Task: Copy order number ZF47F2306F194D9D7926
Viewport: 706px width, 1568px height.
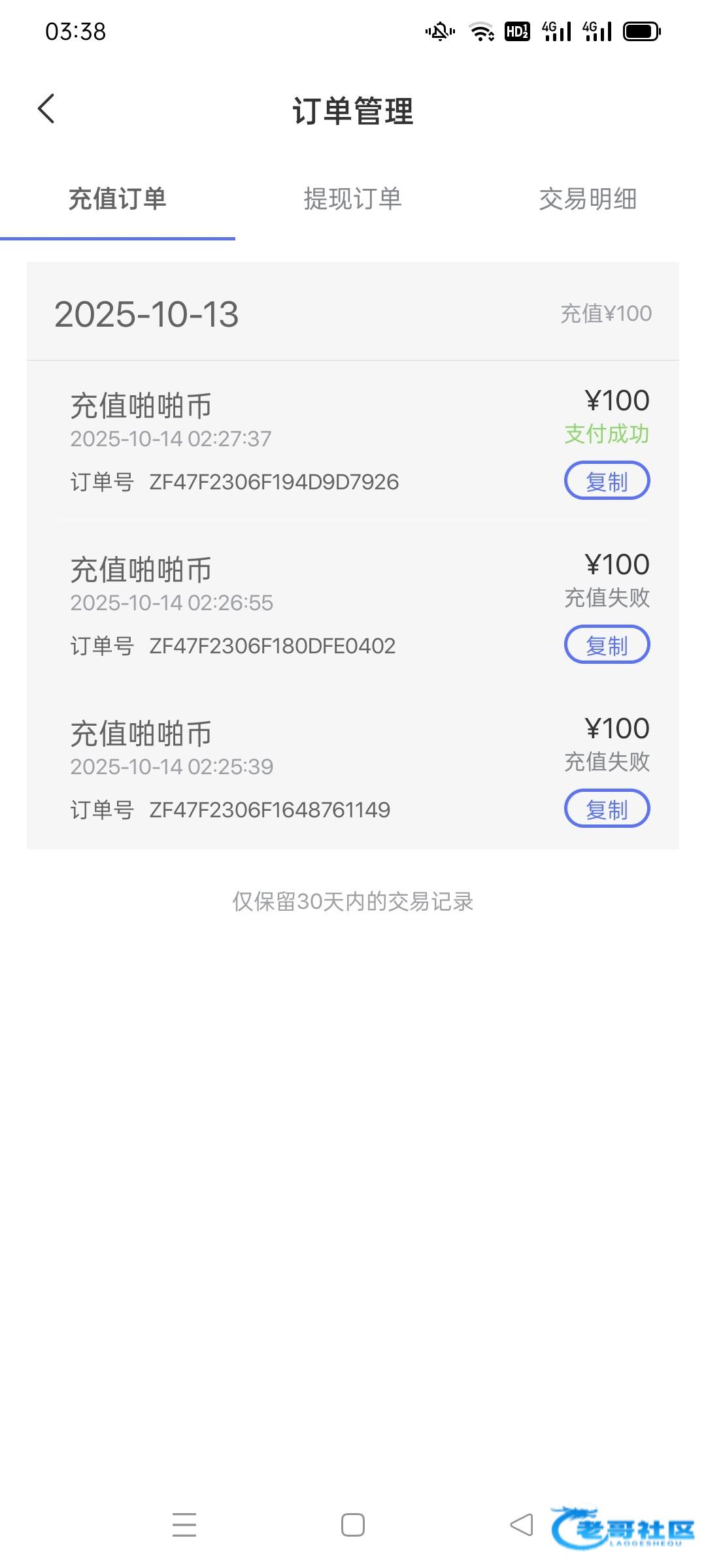Action: pyautogui.click(x=607, y=481)
